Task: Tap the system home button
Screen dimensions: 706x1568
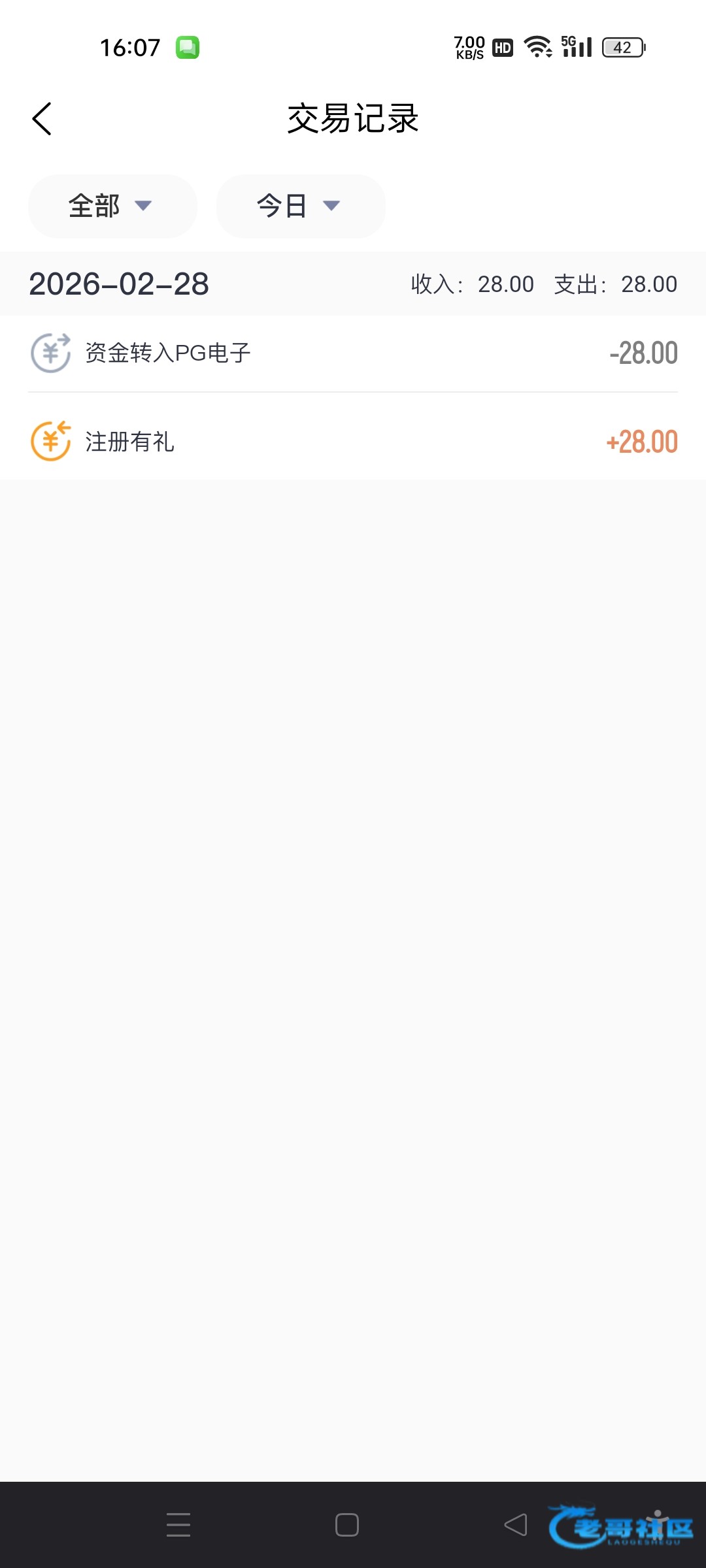Action: 347,1525
